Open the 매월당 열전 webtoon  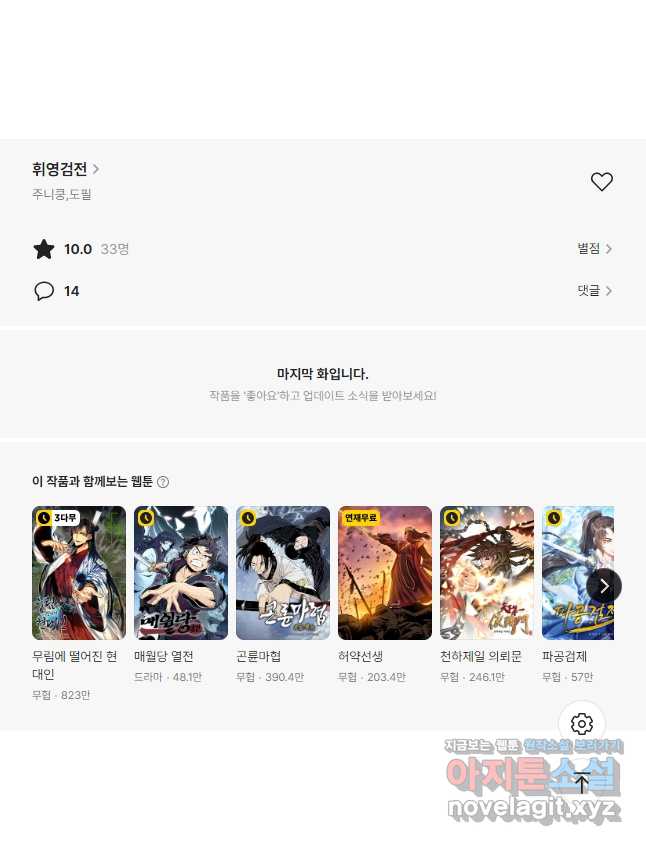tap(181, 573)
